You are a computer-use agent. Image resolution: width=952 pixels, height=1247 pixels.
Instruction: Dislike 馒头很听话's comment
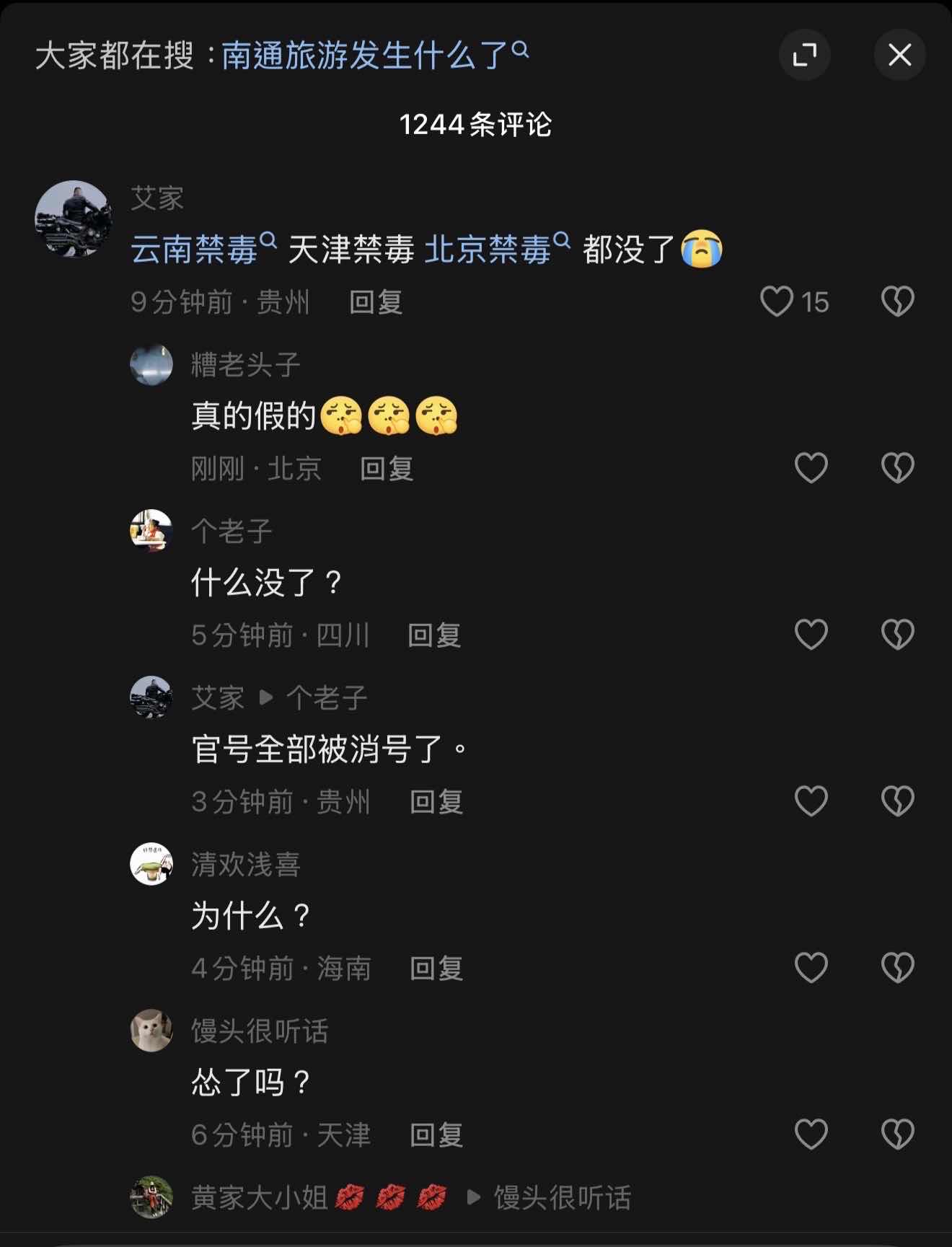(x=897, y=1134)
